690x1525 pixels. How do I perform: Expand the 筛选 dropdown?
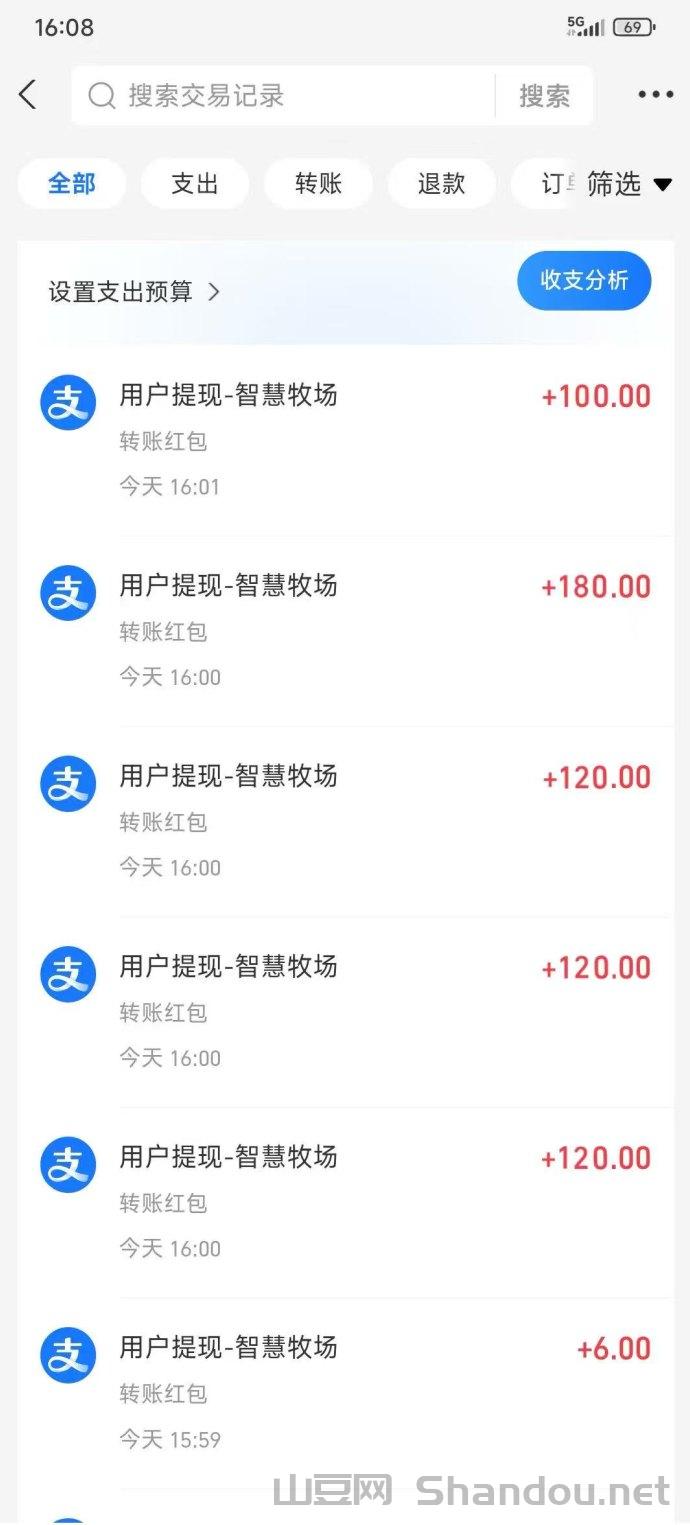pos(629,184)
